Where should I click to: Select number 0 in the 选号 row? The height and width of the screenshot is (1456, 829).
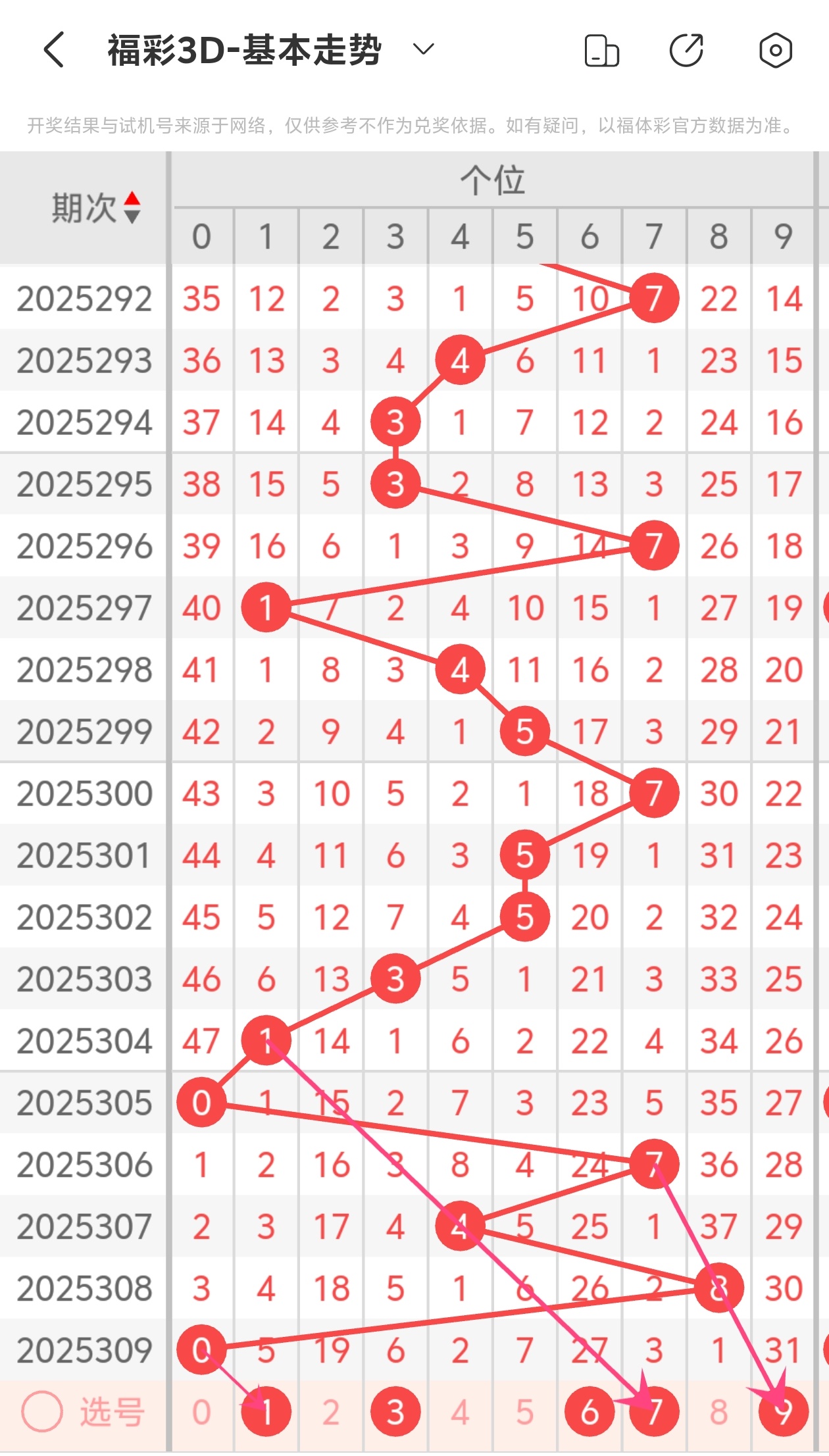[x=201, y=1412]
